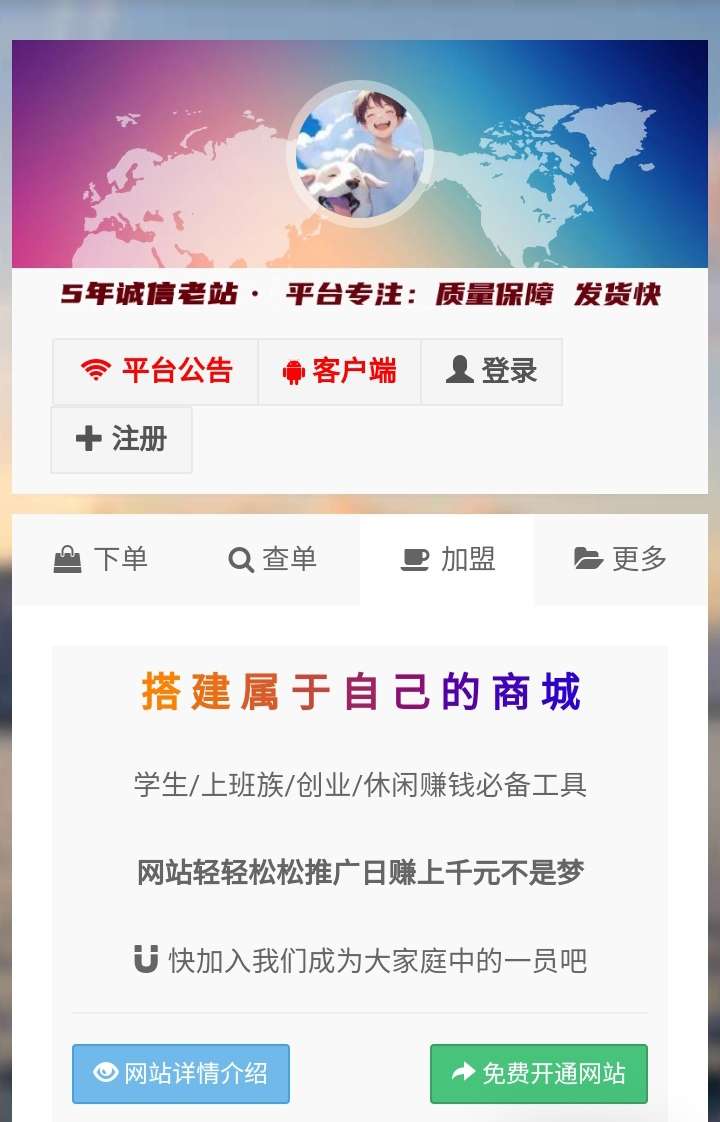
Task: Select the 加盟 join tab
Action: point(447,559)
